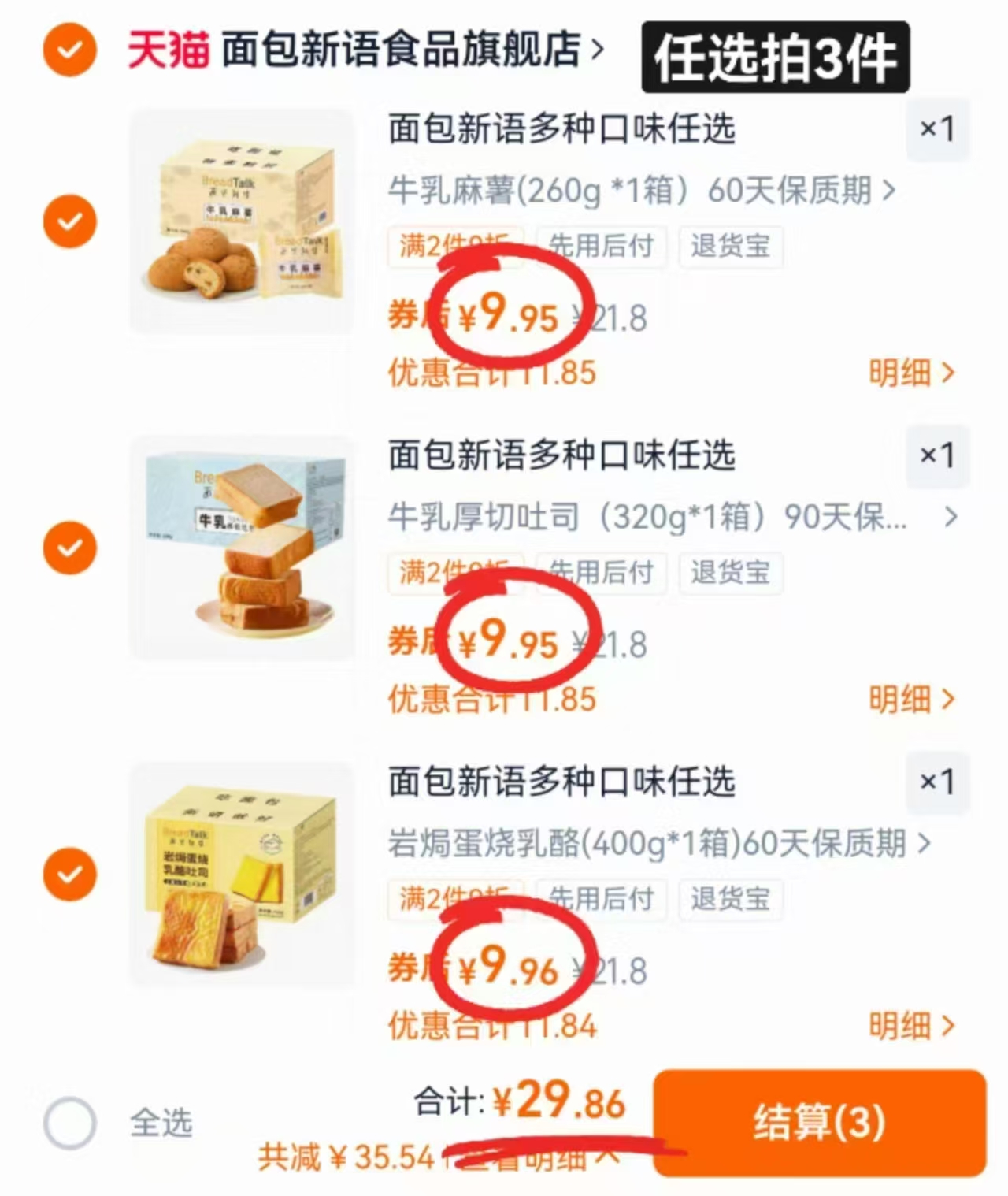The image size is (1008, 1196).
Task: Click the 退货宝 badge on 岩焗蛋烧乳酪 item
Action: [x=731, y=901]
